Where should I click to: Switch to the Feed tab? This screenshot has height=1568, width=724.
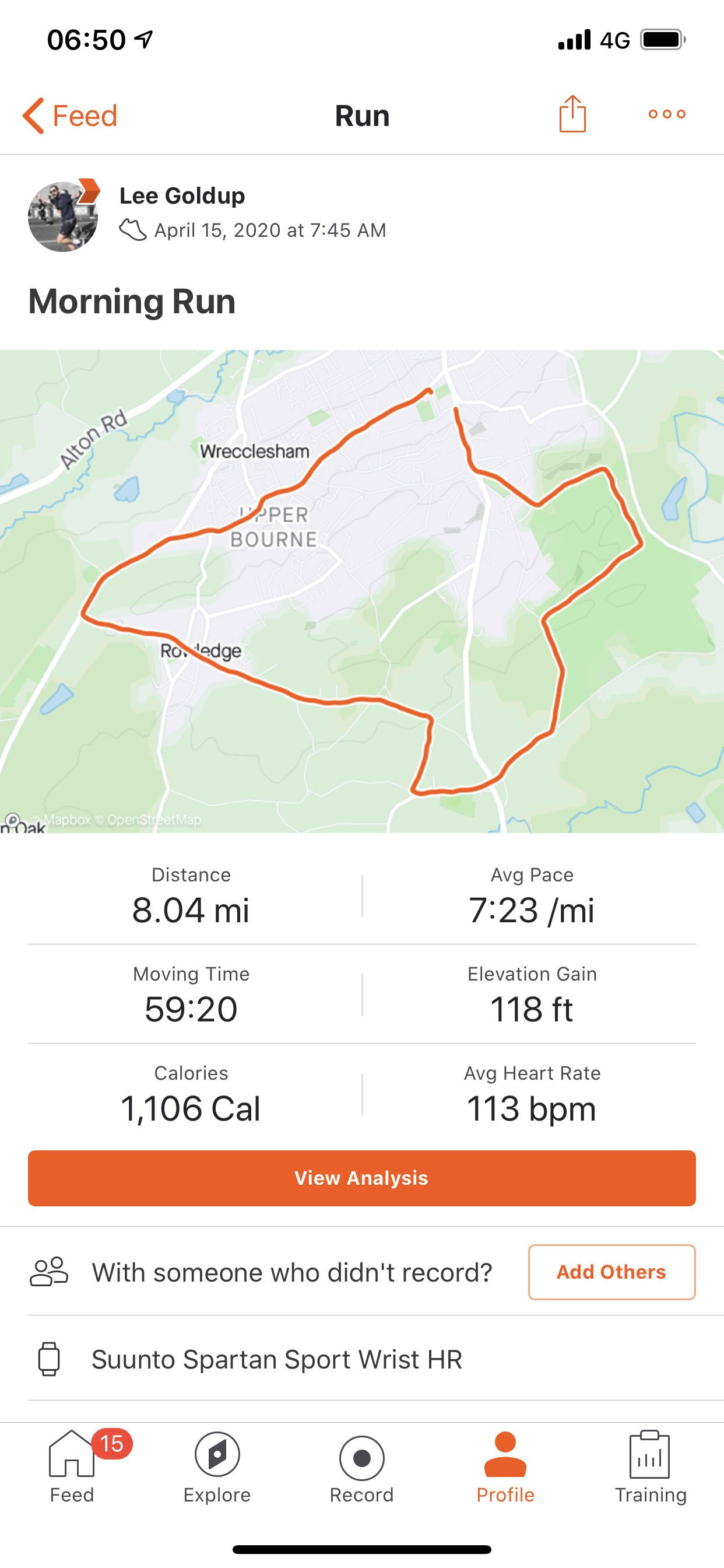[72, 1467]
